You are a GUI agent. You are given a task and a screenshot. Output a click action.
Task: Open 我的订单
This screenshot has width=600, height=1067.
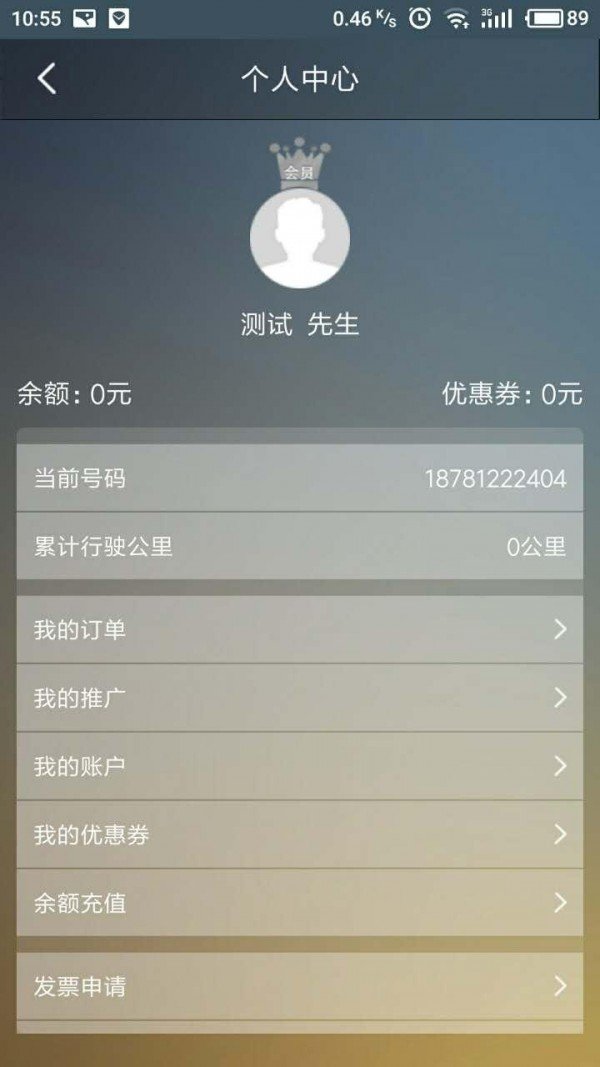click(x=299, y=630)
